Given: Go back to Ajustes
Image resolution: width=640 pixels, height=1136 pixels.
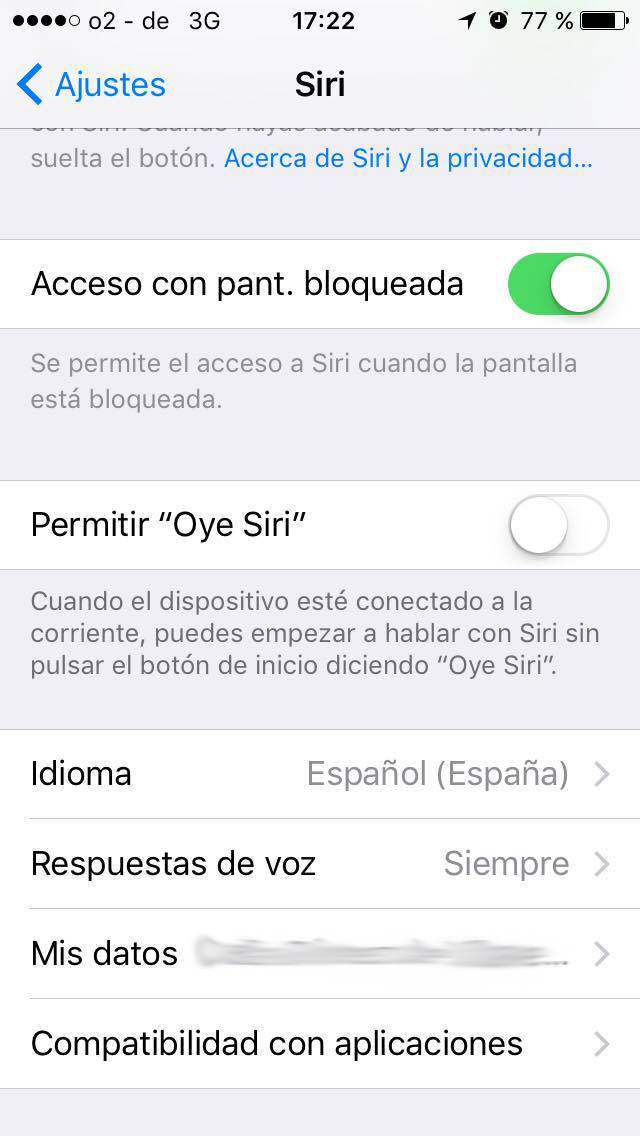Looking at the screenshot, I should point(91,84).
